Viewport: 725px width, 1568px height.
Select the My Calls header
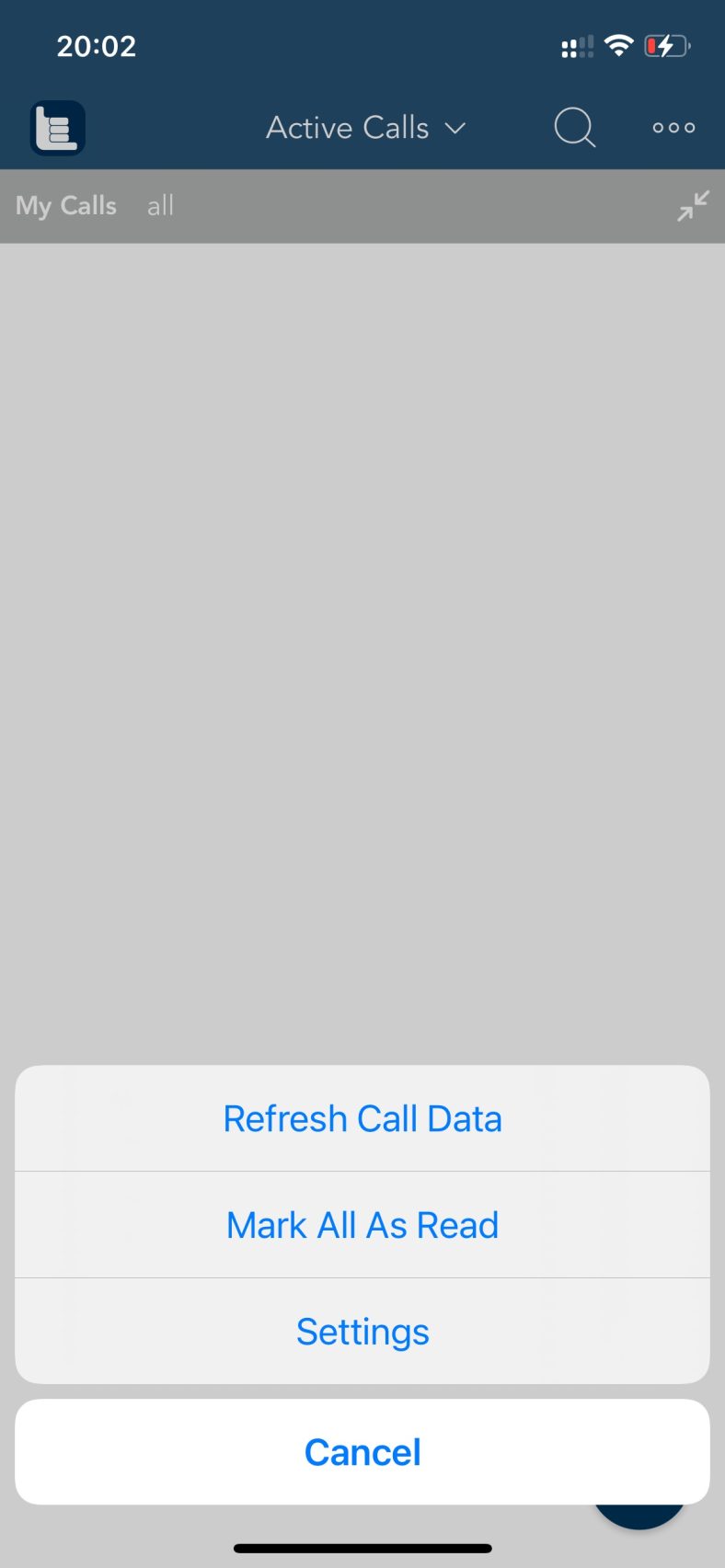click(65, 206)
